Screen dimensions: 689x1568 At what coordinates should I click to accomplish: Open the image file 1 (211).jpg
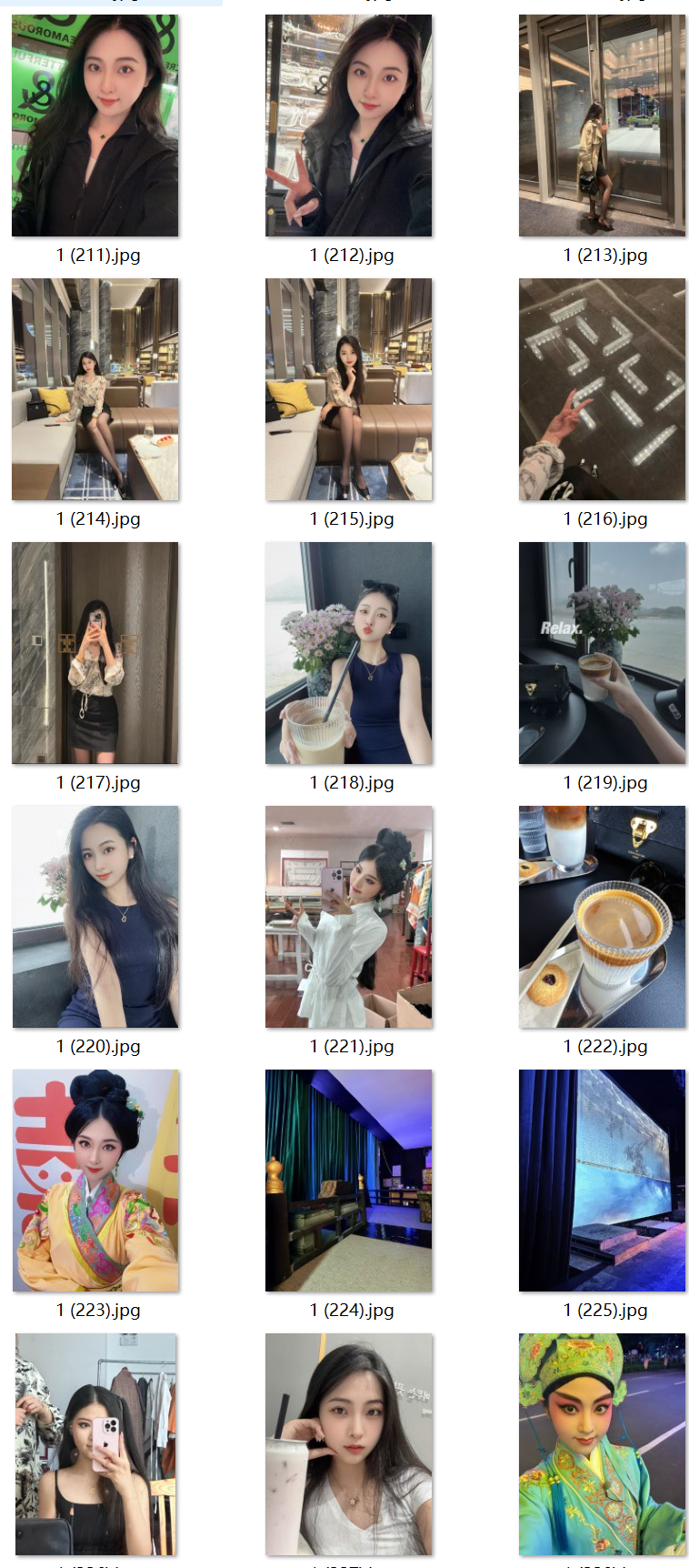(95, 126)
